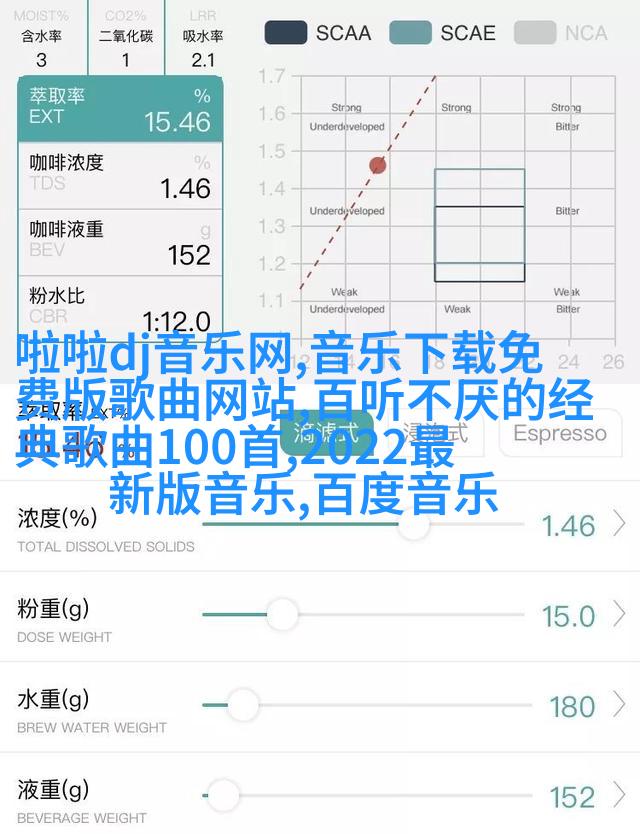The height and width of the screenshot is (834, 640).
Task: Select the EXT extraction rate card
Action: tap(120, 108)
